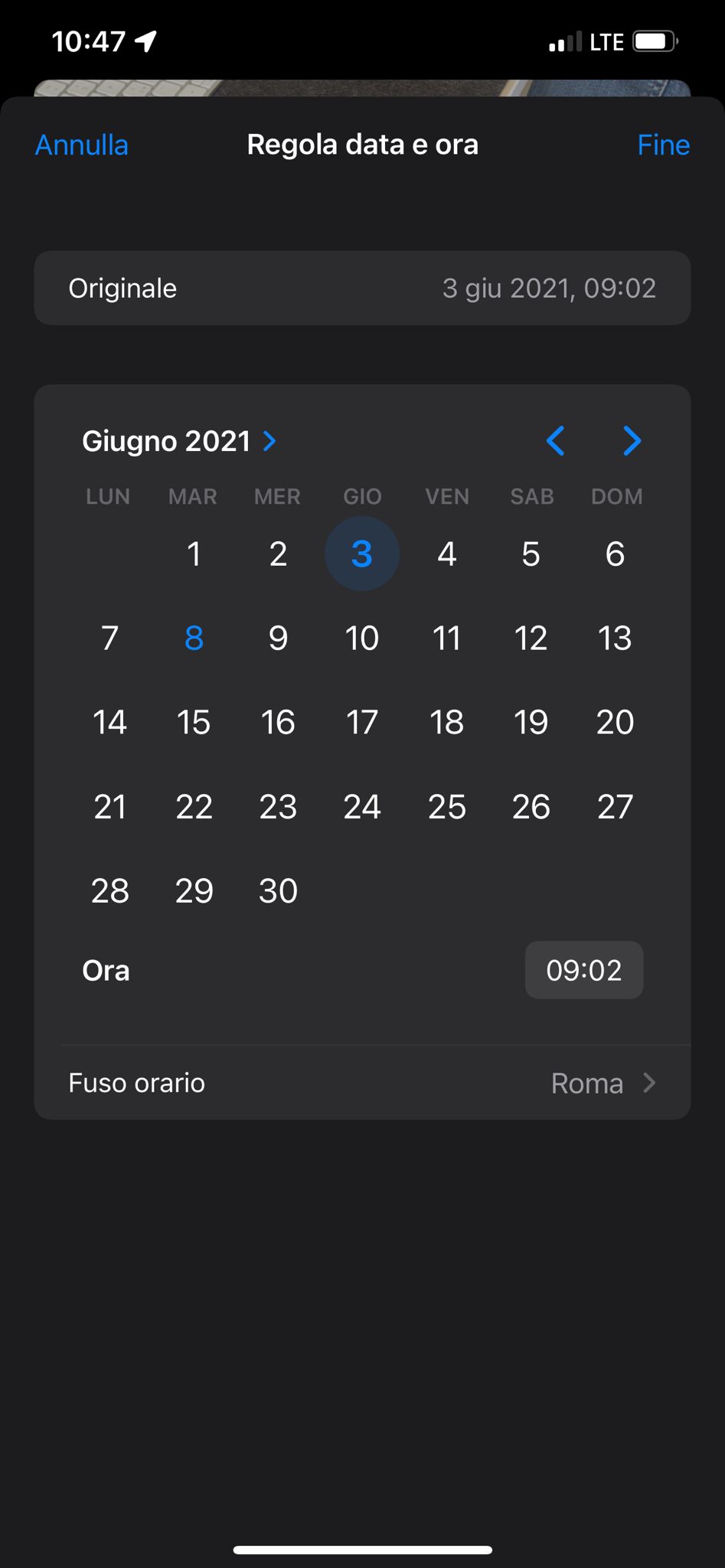Expand the Giugno 2021 month picker
725x1568 pixels.
tap(179, 441)
